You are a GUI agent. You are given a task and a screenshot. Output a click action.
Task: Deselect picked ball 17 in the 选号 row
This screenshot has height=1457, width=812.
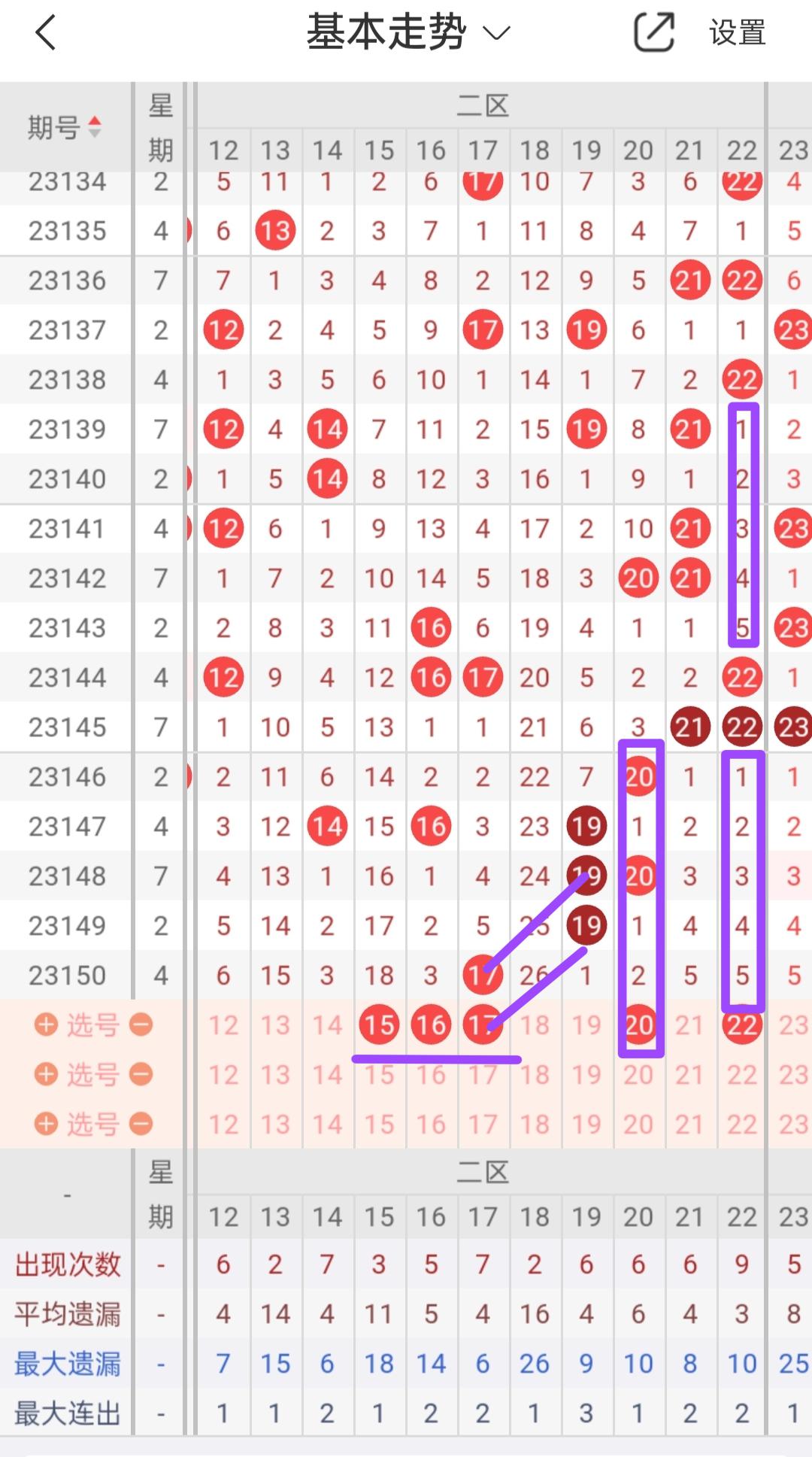(x=482, y=1024)
